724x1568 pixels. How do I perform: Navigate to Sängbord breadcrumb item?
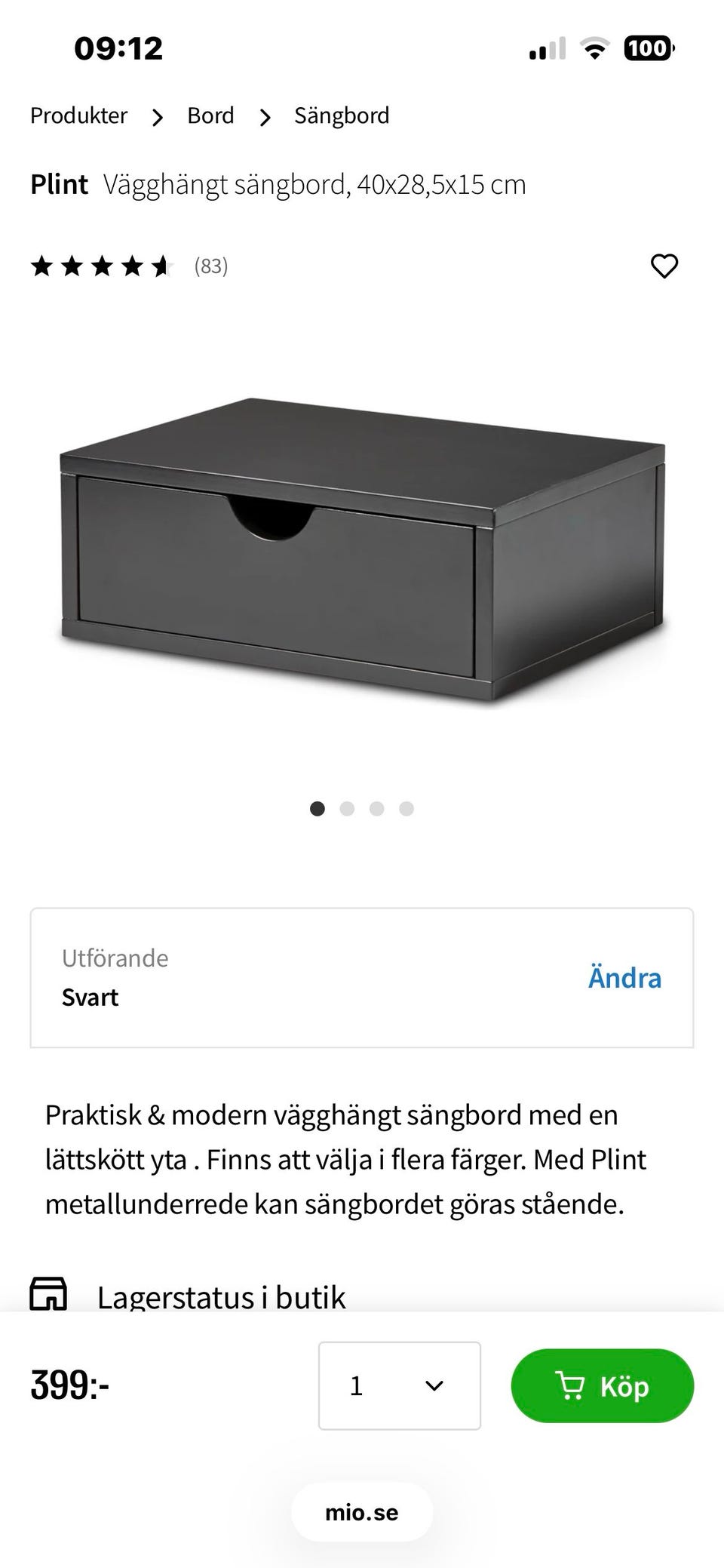[341, 116]
